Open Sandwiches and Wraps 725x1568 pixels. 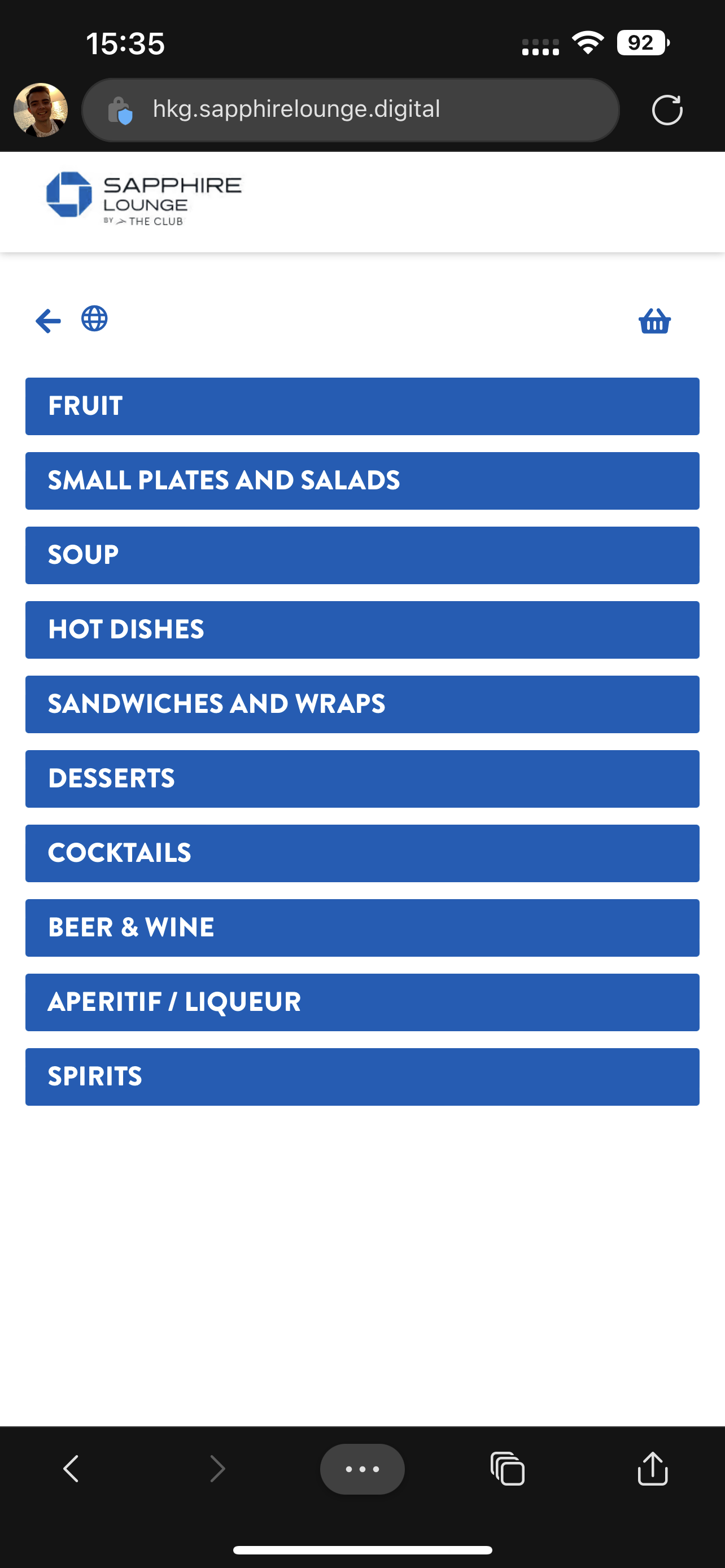pos(362,704)
